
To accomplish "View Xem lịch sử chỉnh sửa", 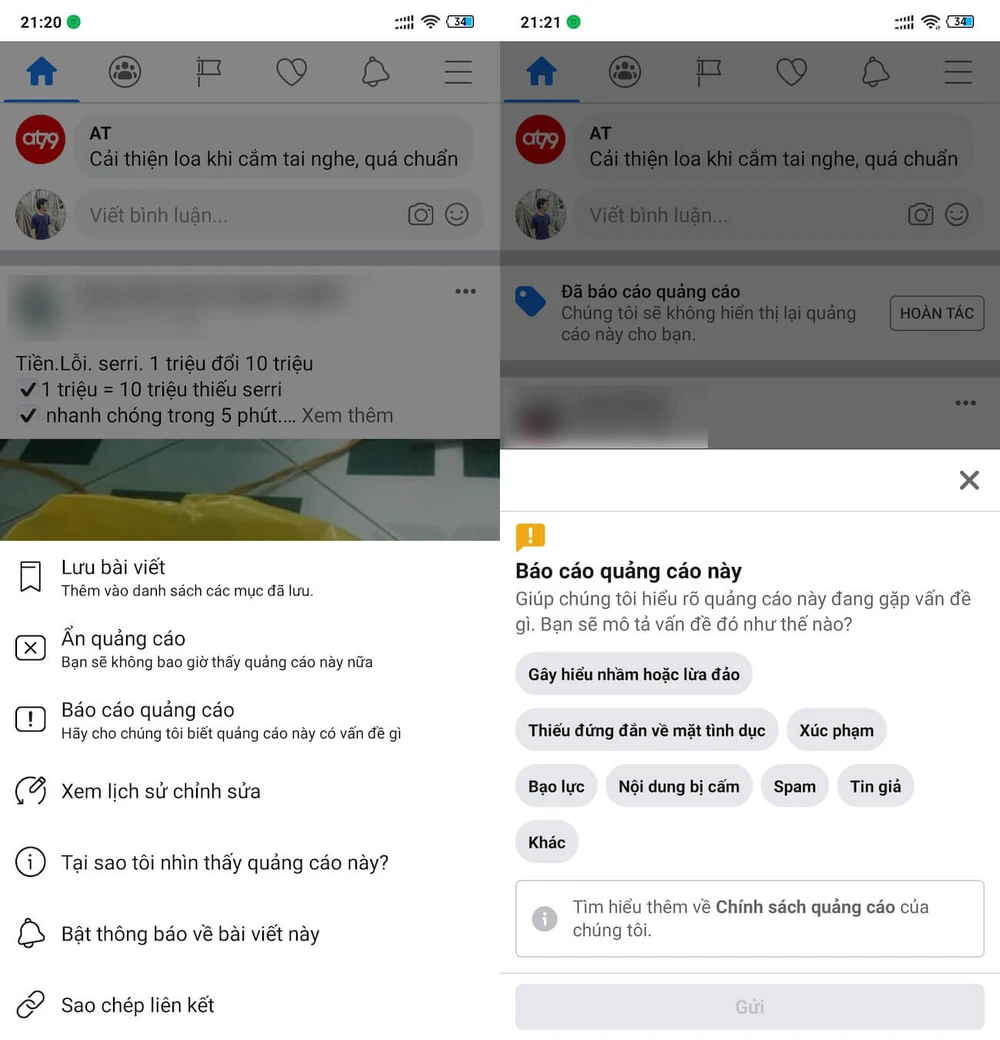I will pyautogui.click(x=160, y=791).
